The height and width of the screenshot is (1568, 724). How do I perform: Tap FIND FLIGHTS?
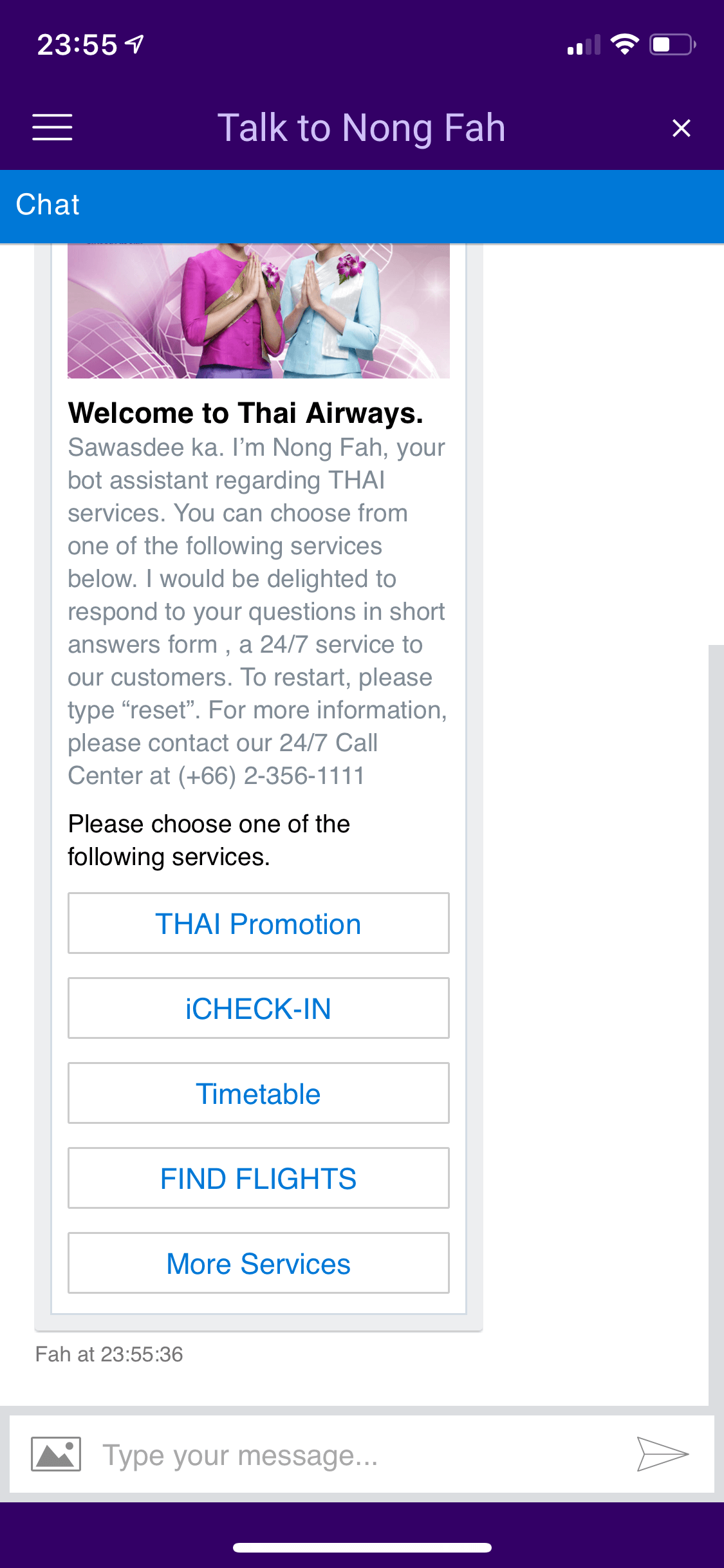259,1178
